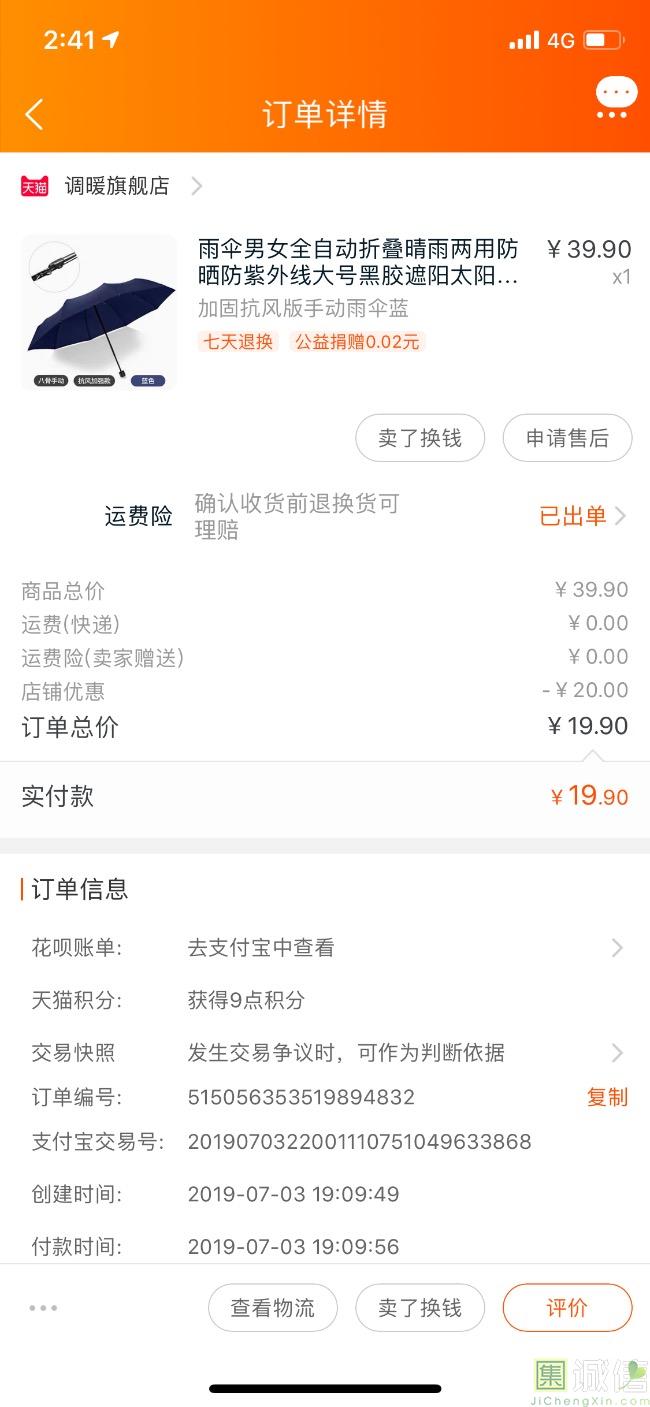
Task: Copy the order number with 复制
Action: [x=607, y=1097]
